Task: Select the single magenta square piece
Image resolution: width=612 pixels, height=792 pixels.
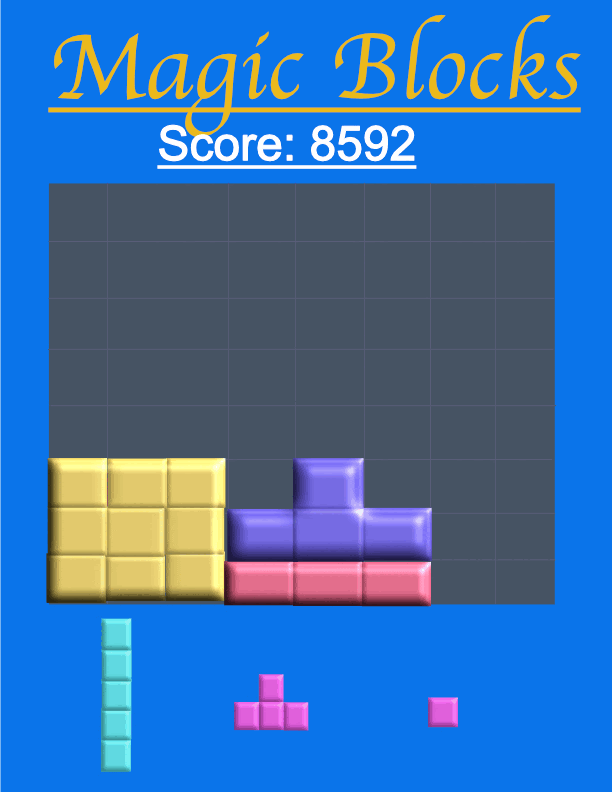Action: point(443,712)
